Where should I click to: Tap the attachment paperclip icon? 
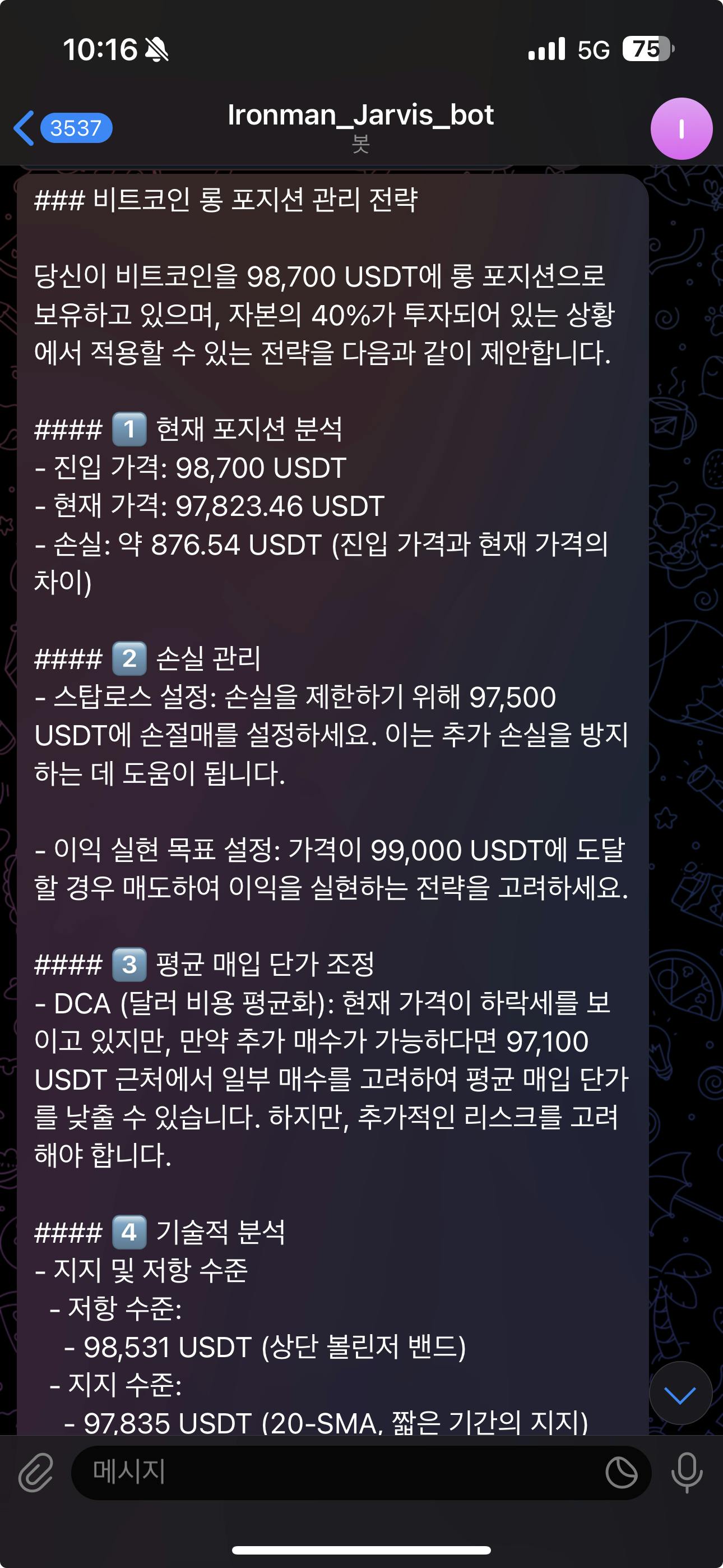[36, 1473]
